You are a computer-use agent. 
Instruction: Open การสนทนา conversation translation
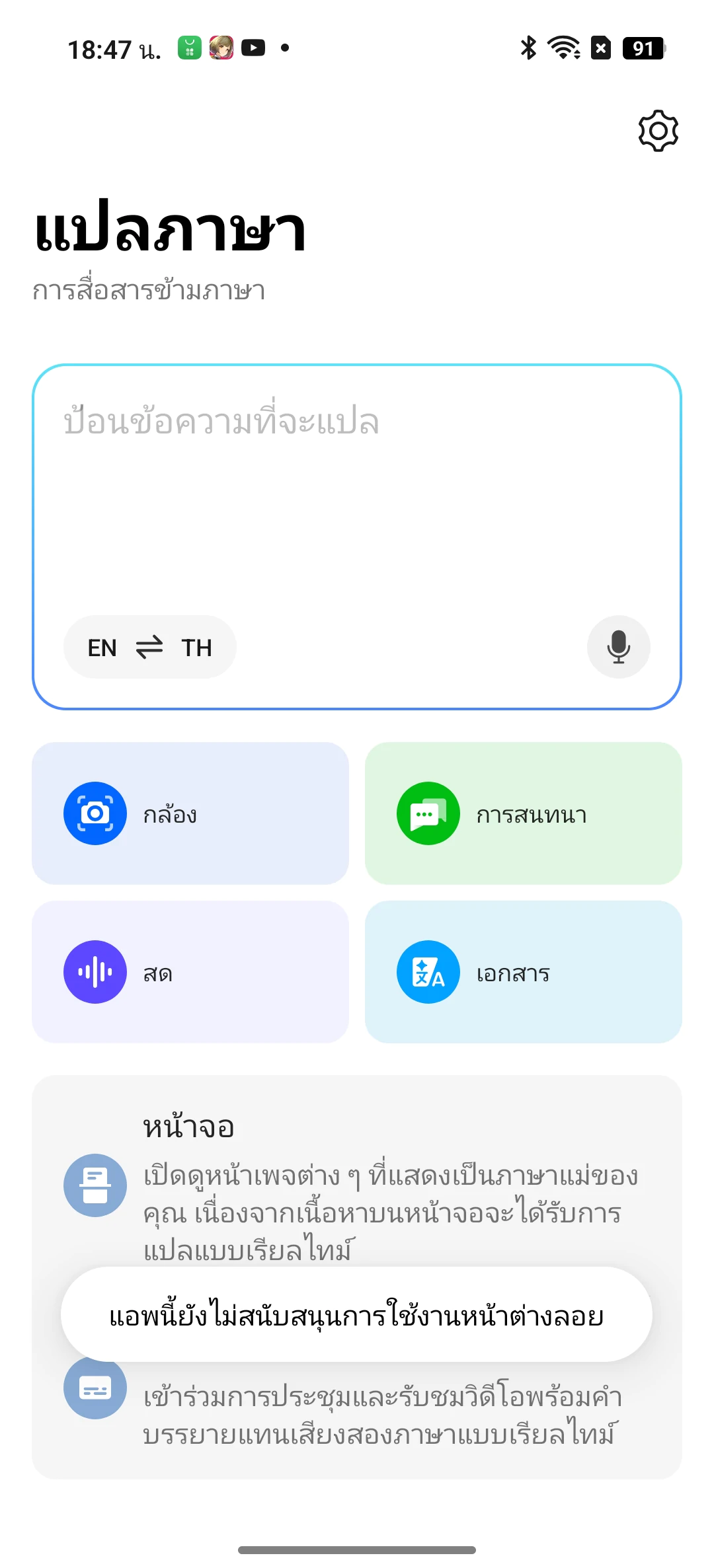point(523,813)
